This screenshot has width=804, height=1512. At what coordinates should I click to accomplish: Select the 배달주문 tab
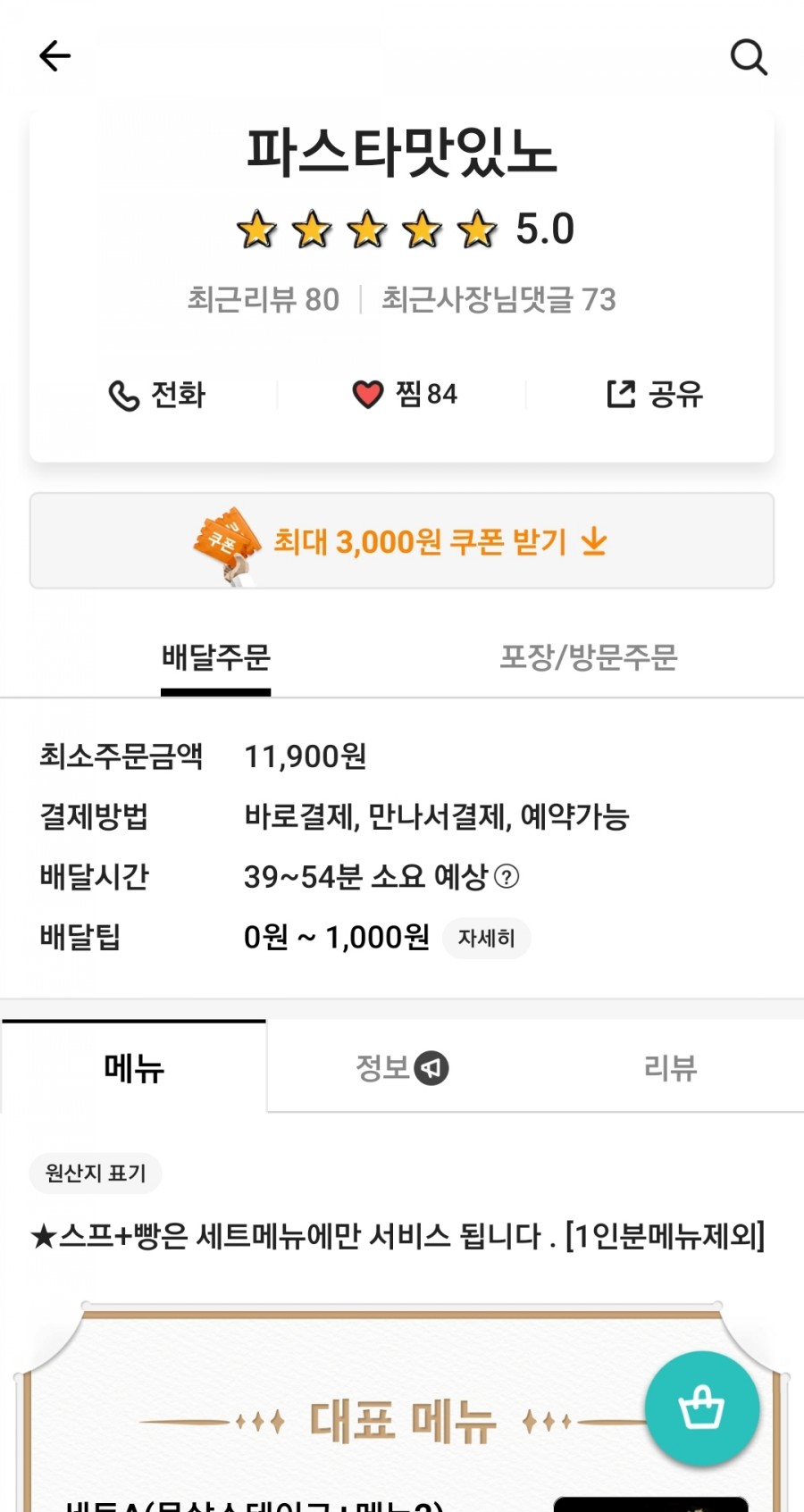point(215,658)
